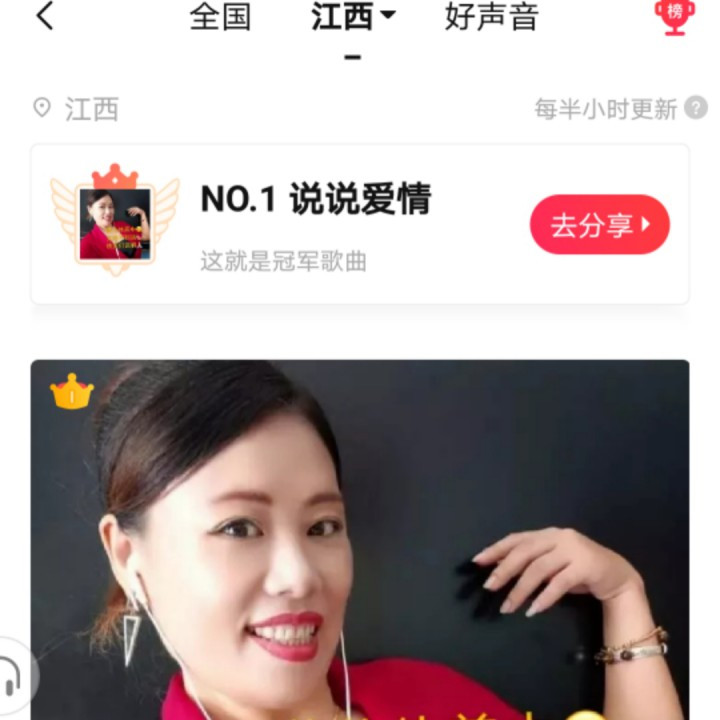
Task: Show help for 每半小时更新
Action: tap(696, 108)
